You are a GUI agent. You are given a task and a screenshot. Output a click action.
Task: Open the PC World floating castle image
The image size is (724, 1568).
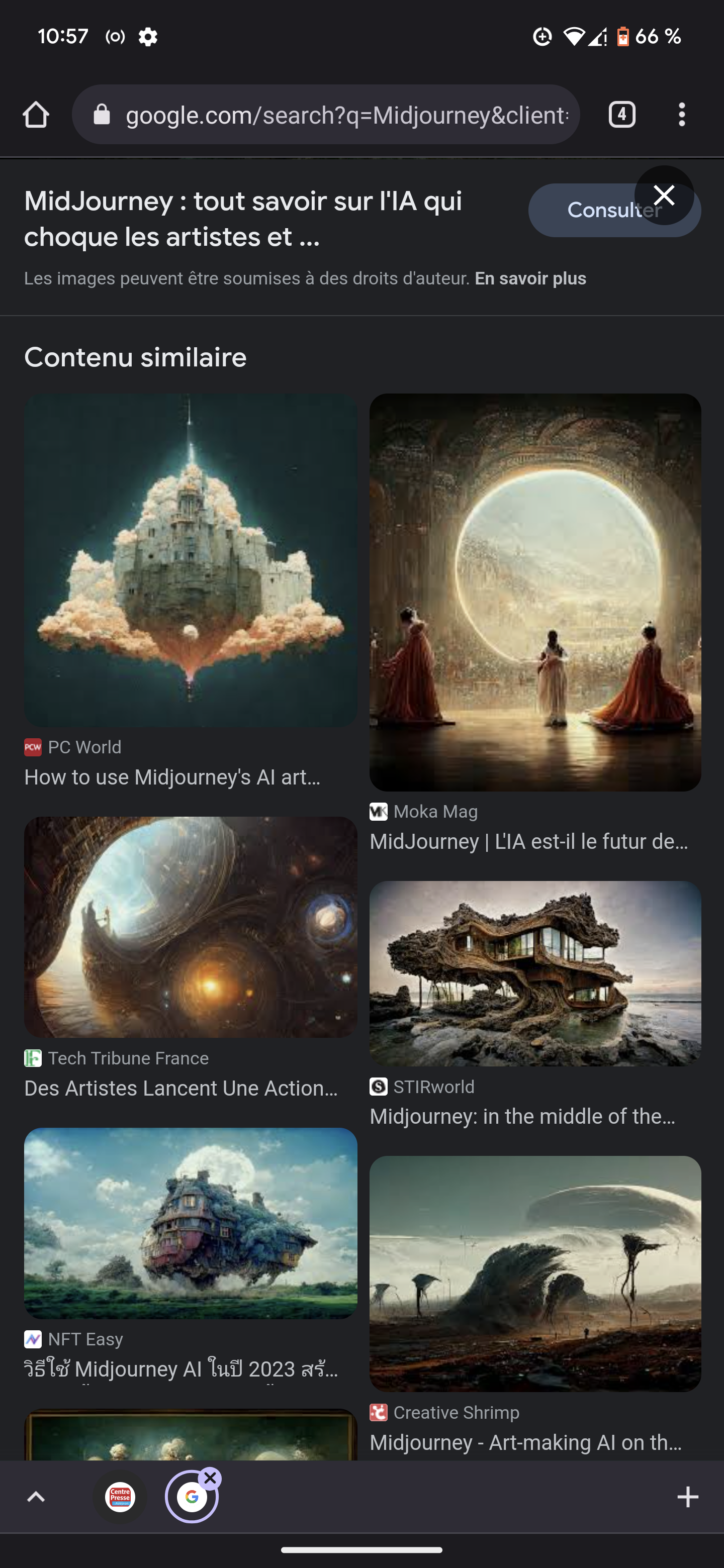coord(191,560)
